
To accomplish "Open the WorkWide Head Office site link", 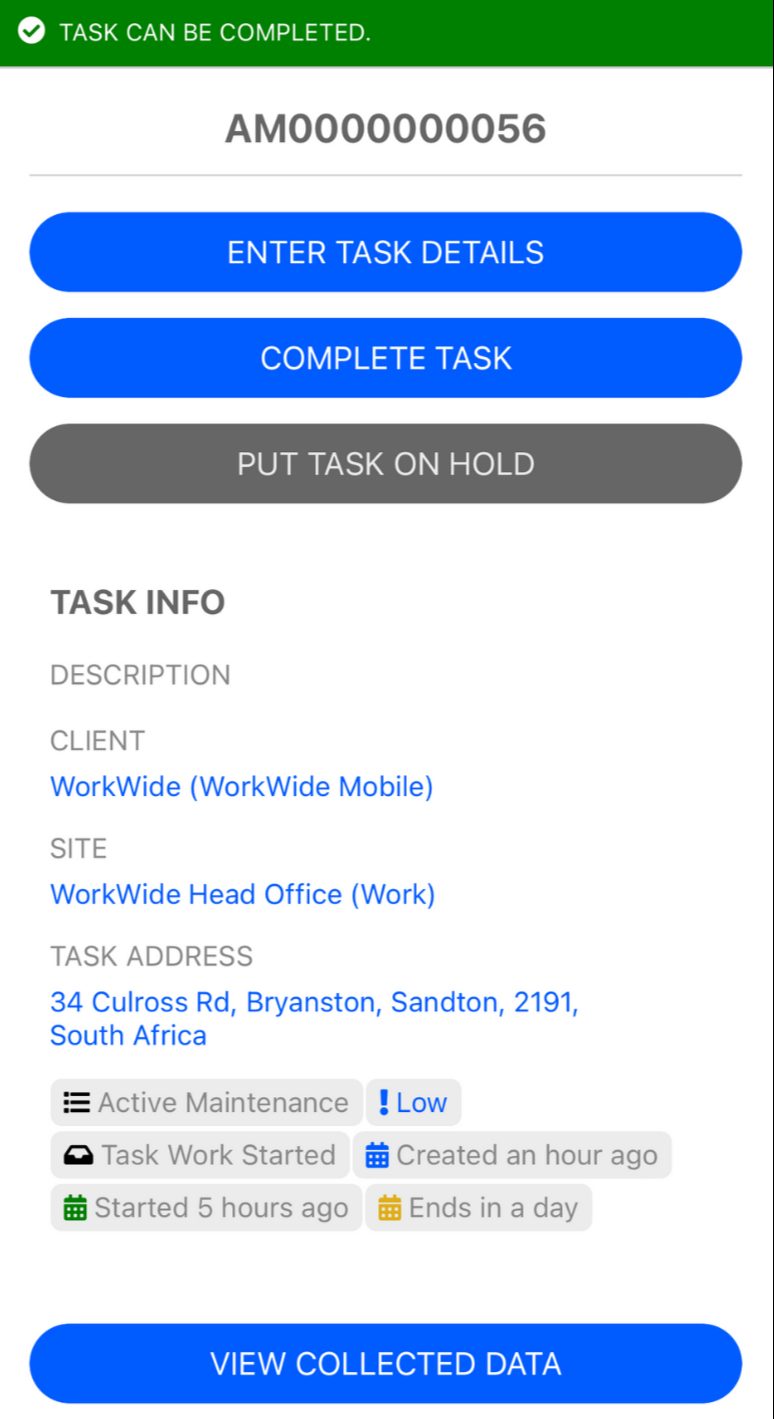I will click(x=243, y=894).
